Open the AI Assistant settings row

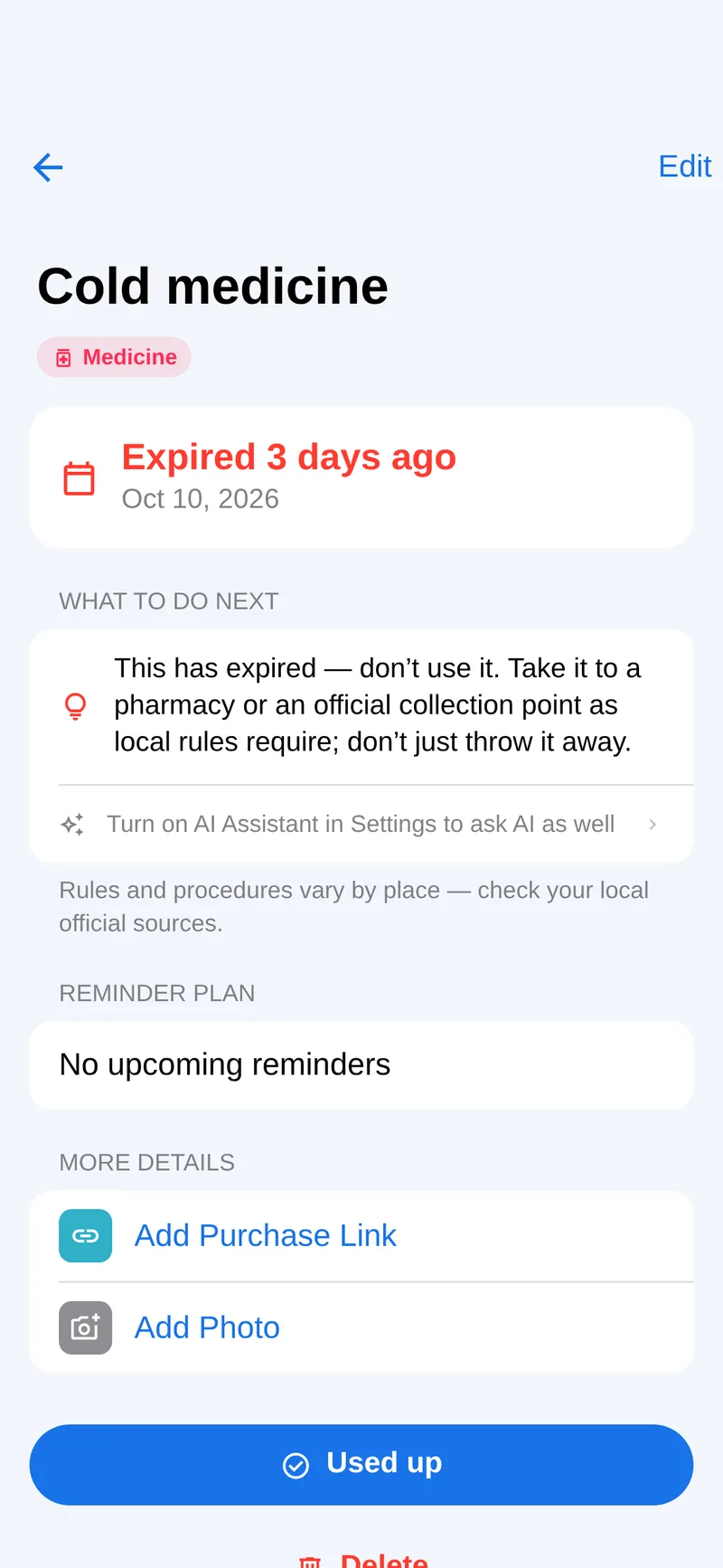[361, 824]
